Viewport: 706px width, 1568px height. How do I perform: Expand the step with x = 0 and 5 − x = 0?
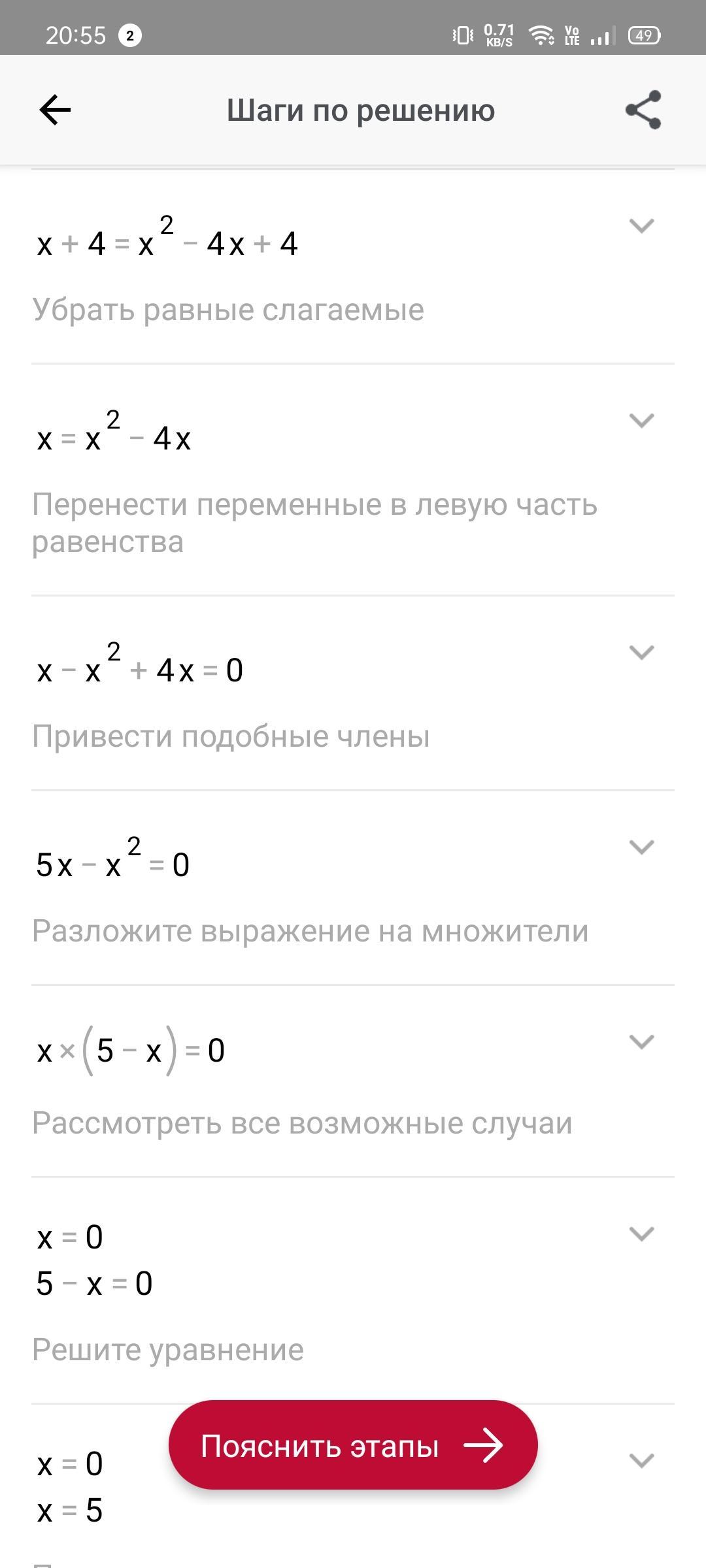click(x=641, y=1233)
